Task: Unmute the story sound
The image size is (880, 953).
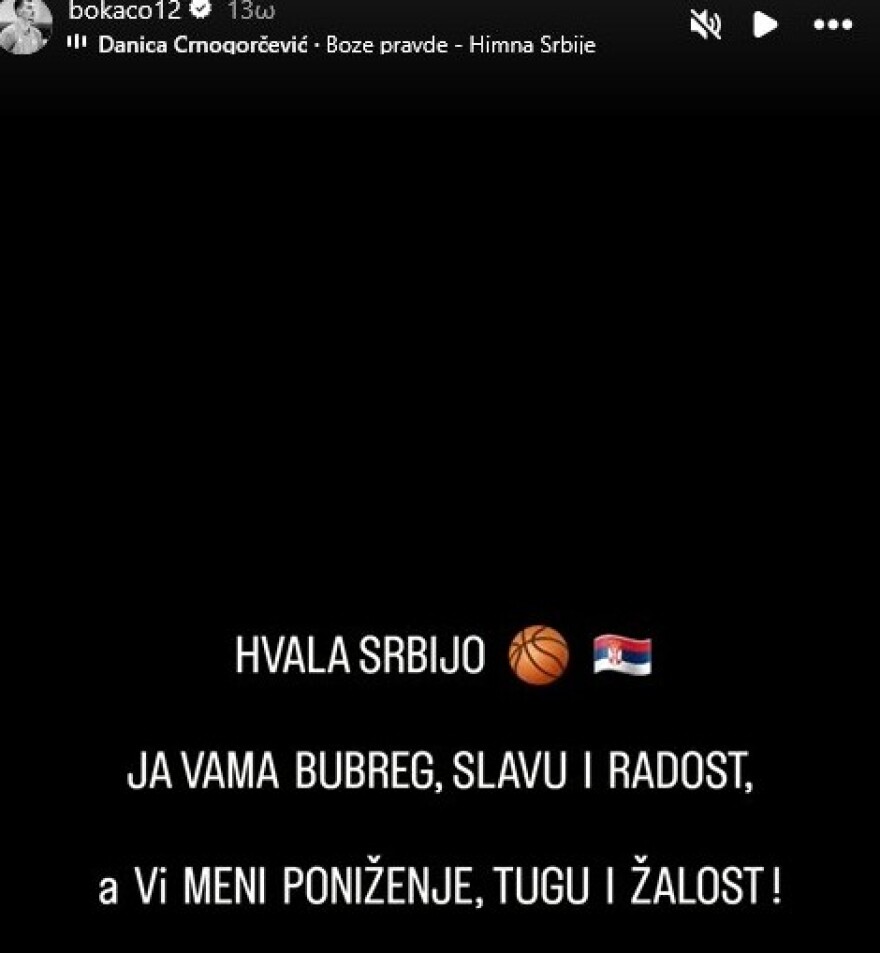Action: click(706, 24)
